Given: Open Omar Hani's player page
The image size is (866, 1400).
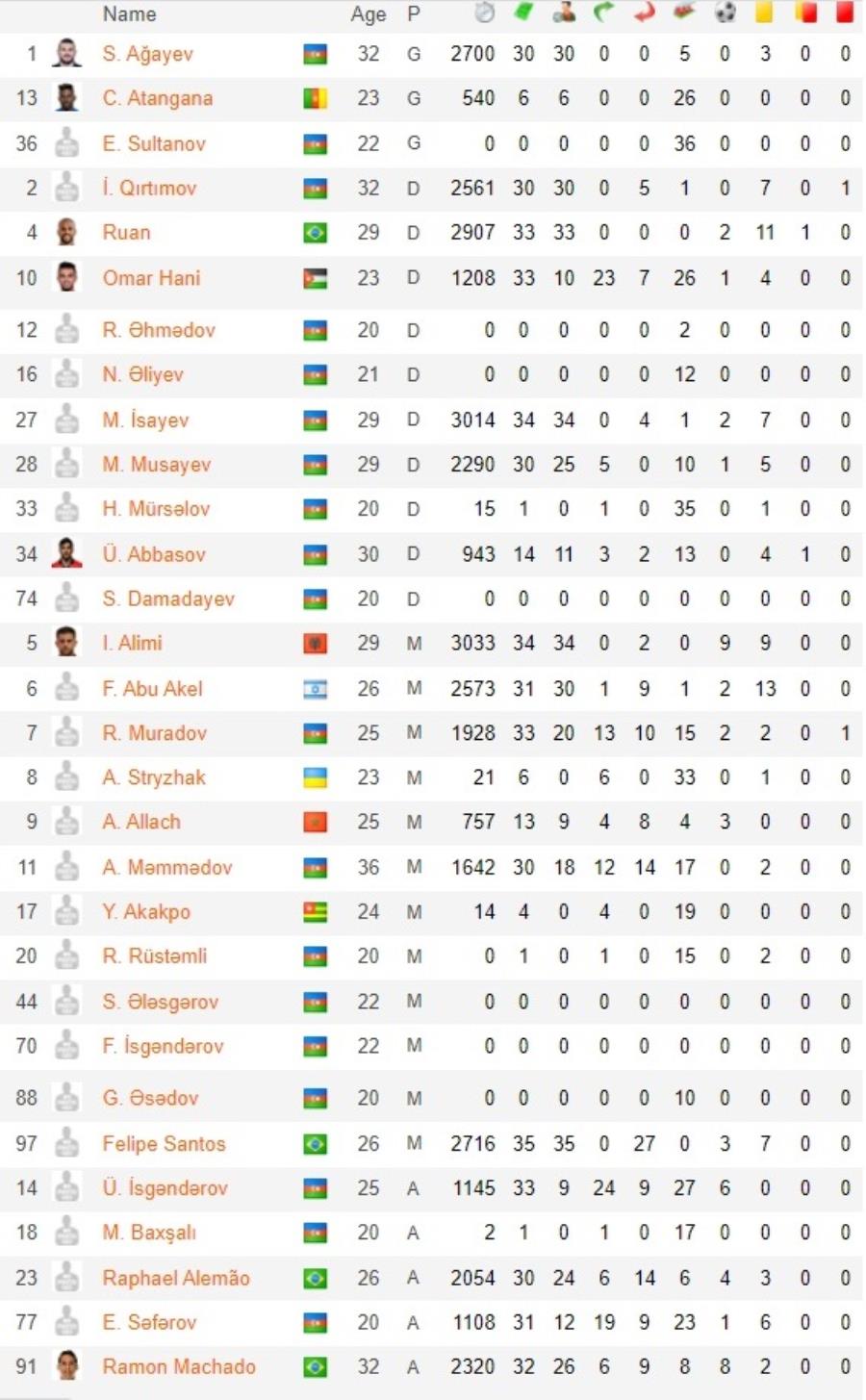Looking at the screenshot, I should [151, 278].
